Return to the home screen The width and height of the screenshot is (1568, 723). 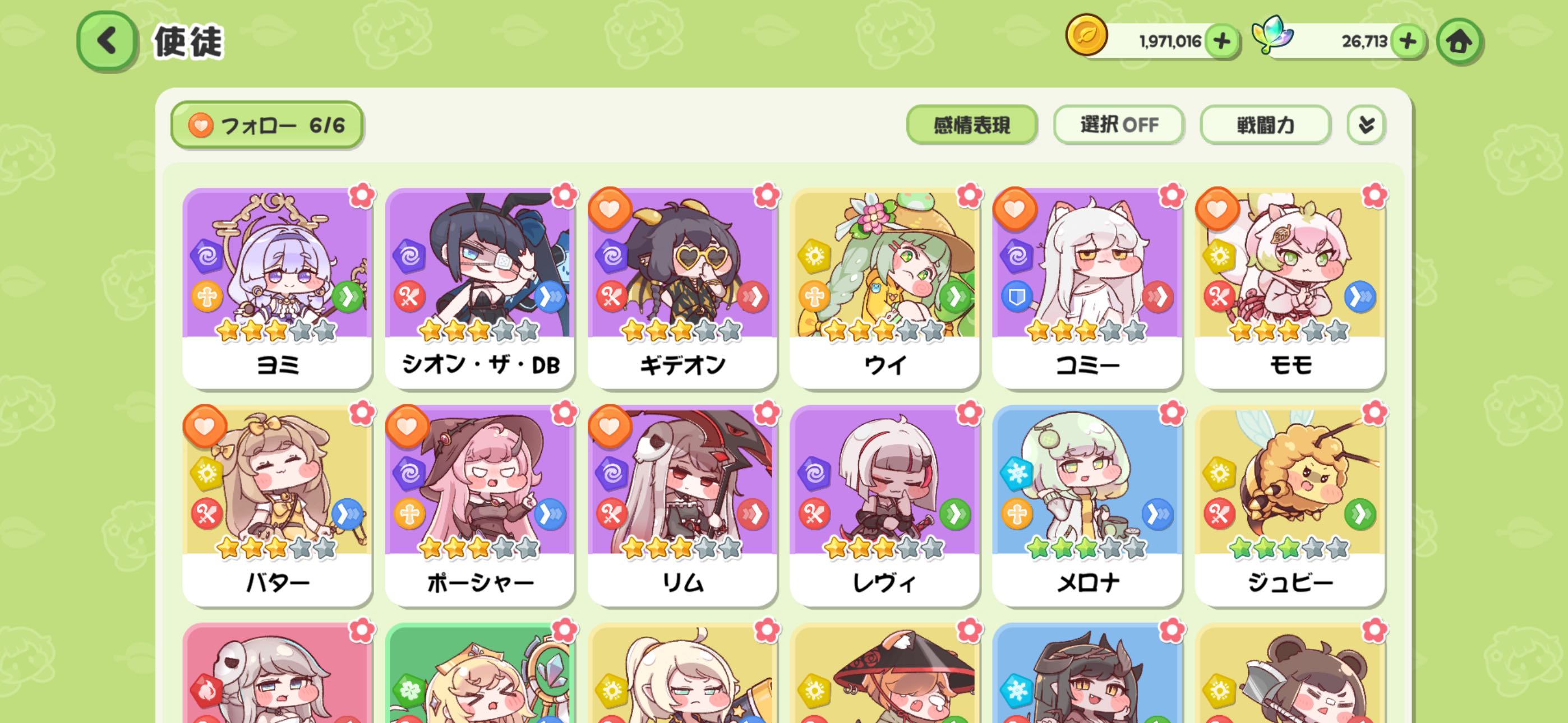coord(1459,41)
